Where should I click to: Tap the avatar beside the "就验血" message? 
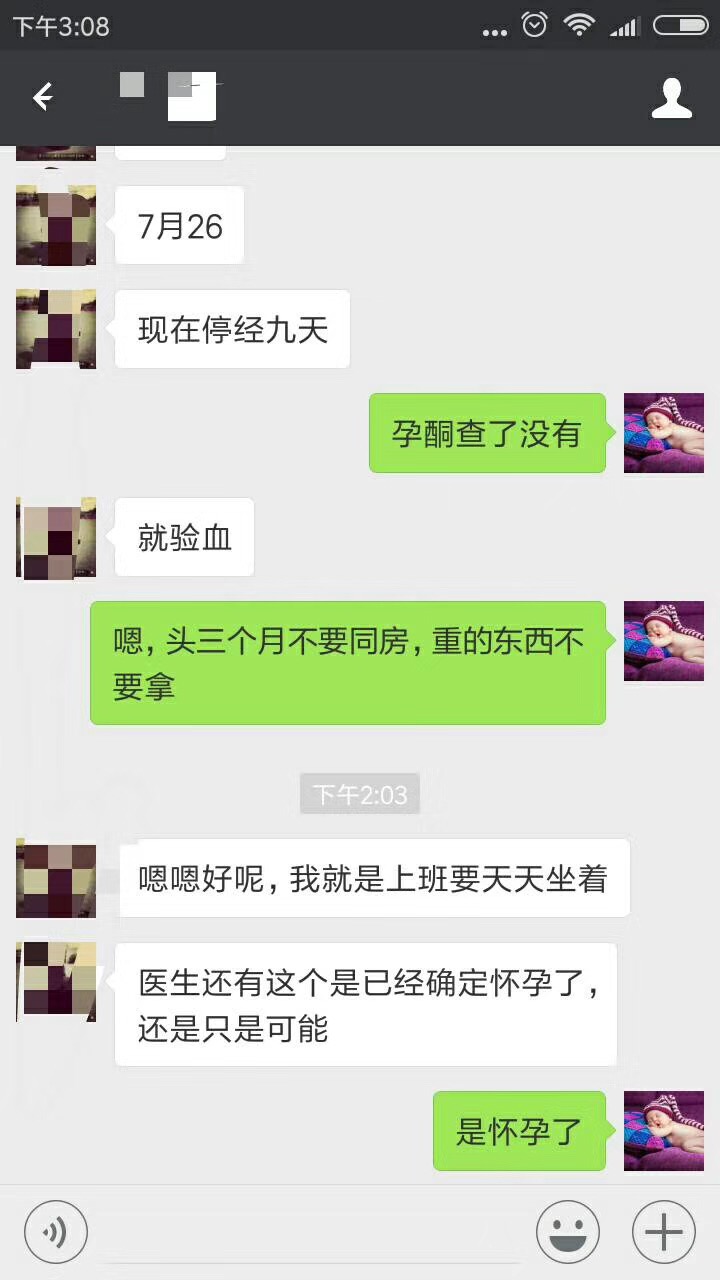56,537
